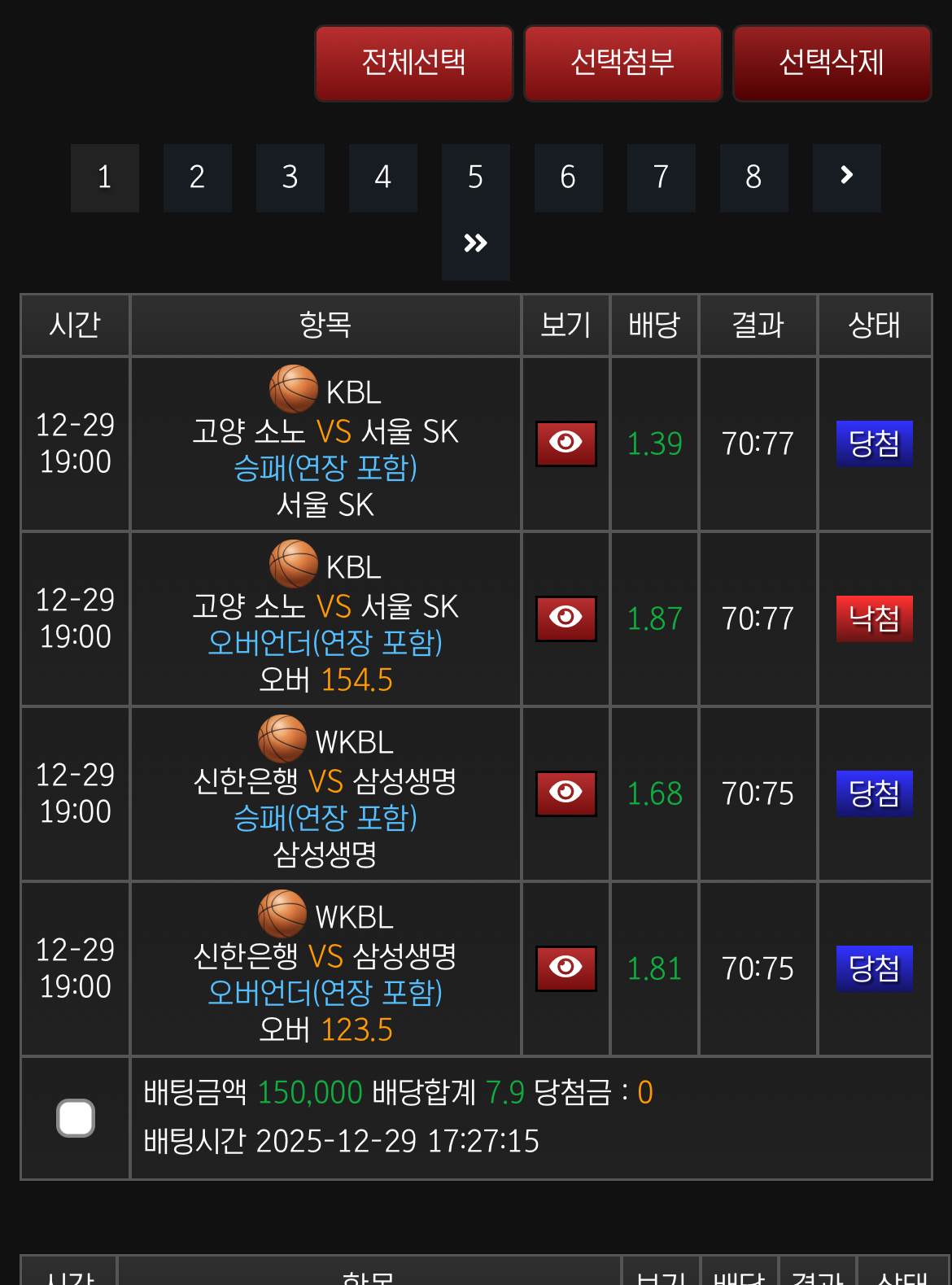Viewport: 952px width, 1285px height.
Task: Click the double arrow to jump pages forward
Action: coord(475,243)
